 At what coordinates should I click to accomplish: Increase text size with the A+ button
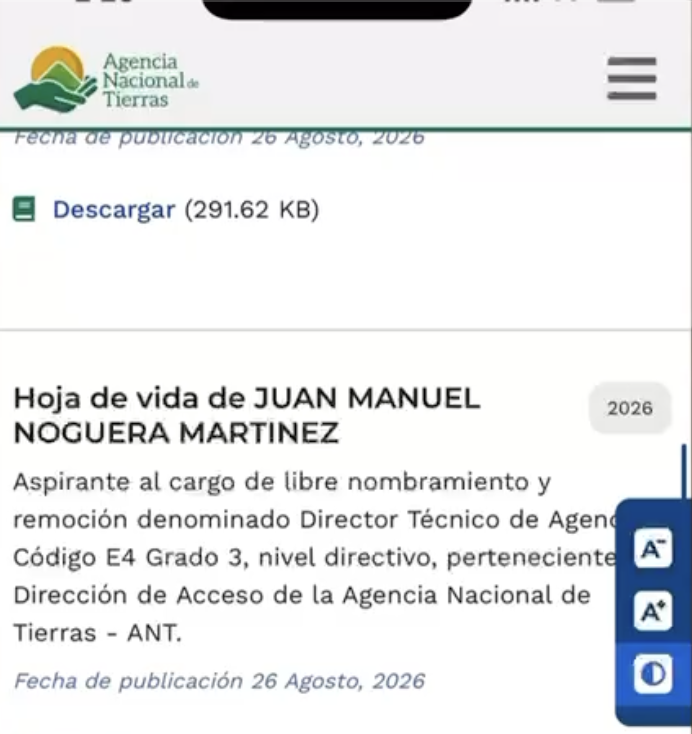(x=653, y=611)
